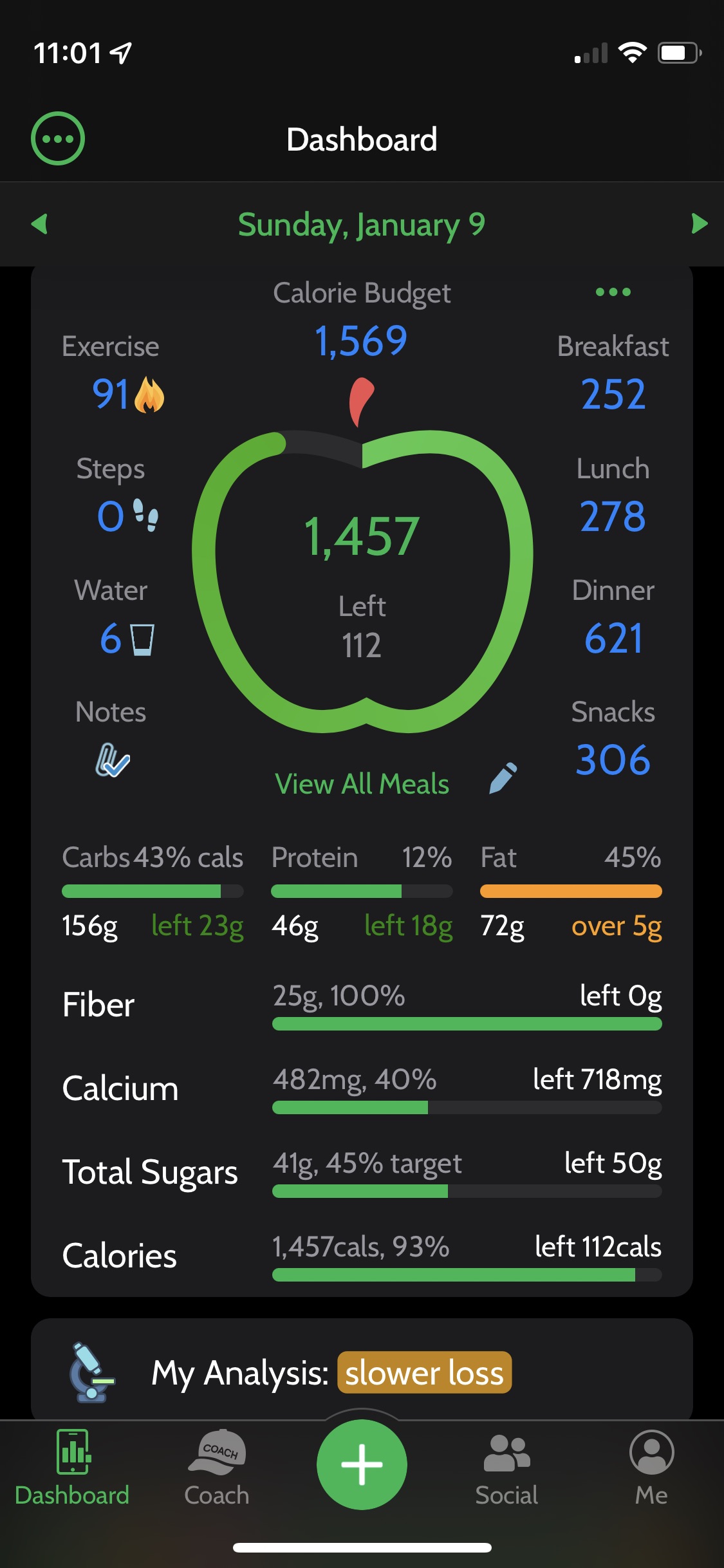Go to the previous day
The height and width of the screenshot is (1568, 724).
(x=39, y=224)
